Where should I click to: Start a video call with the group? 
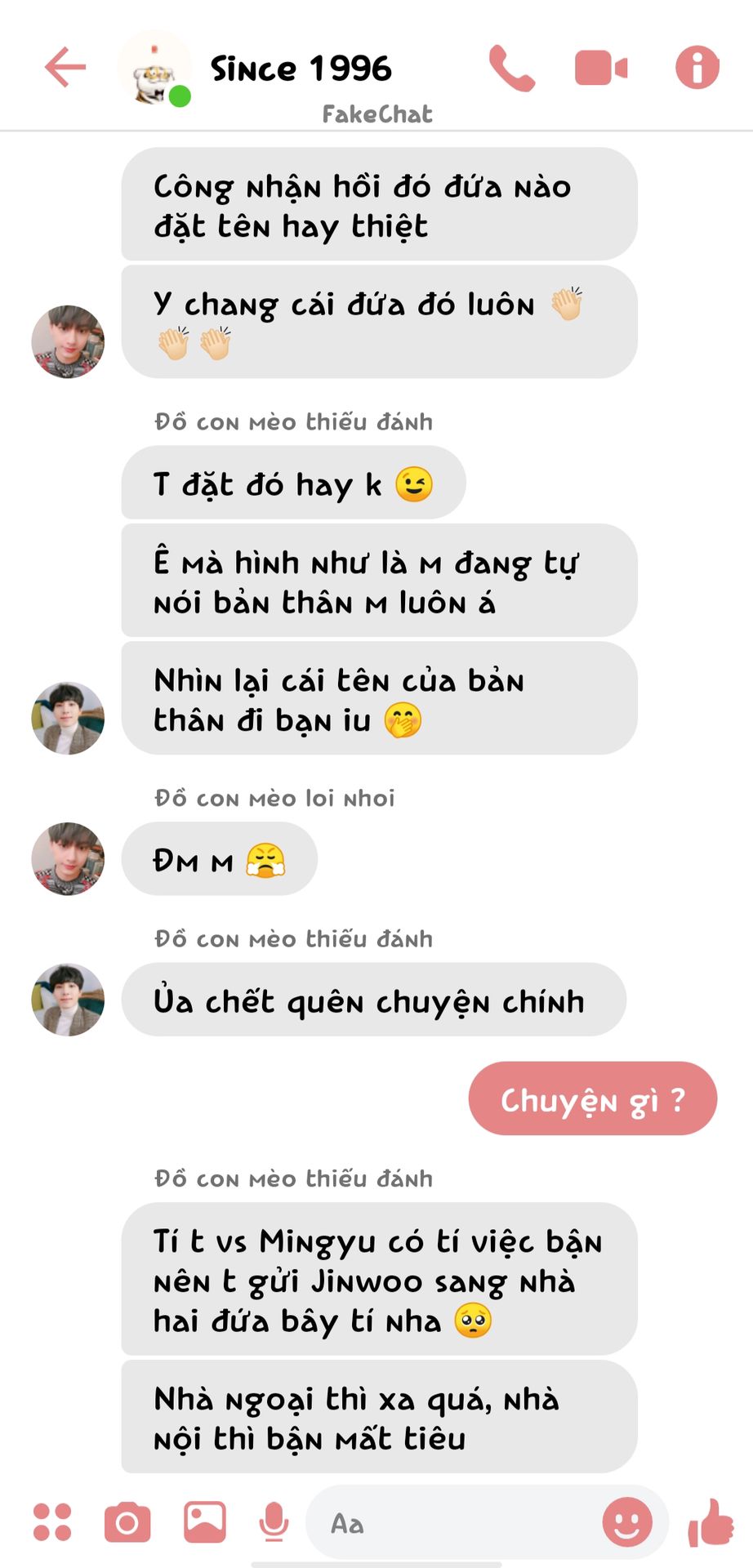point(601,68)
